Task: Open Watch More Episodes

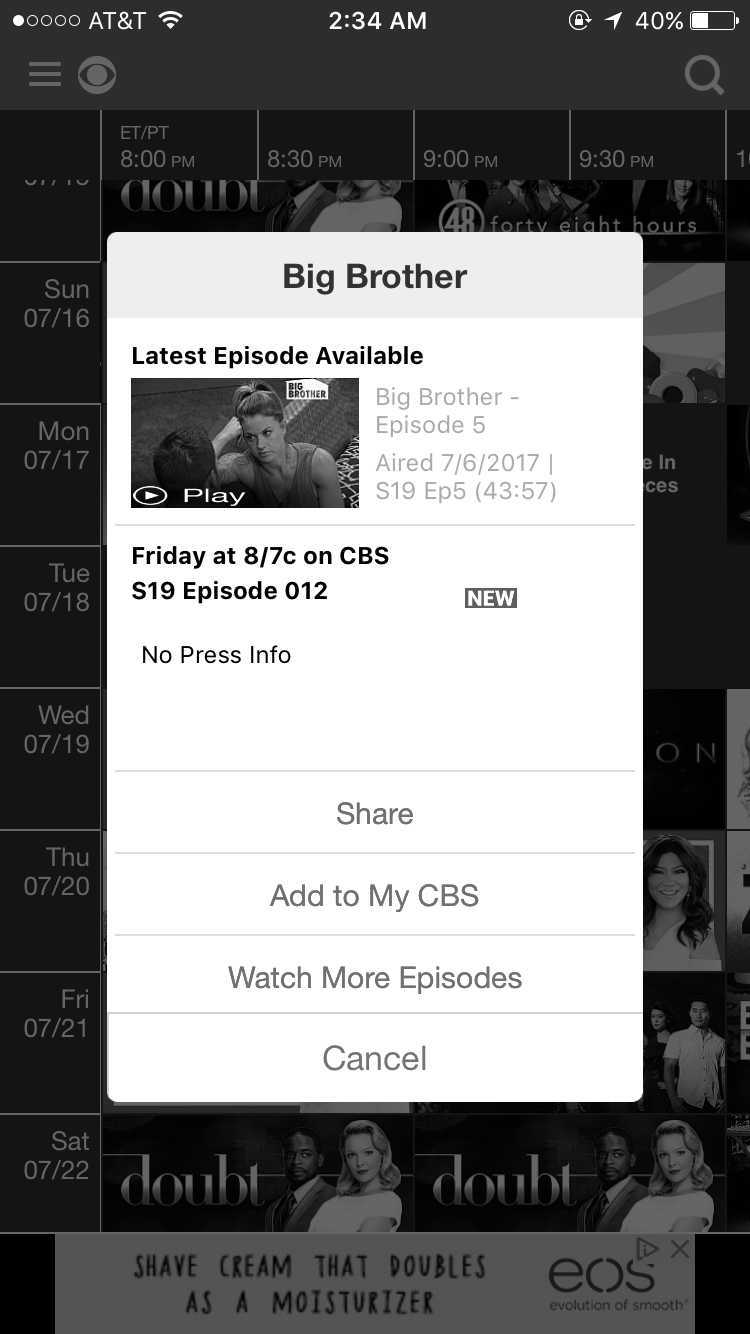Action: [x=375, y=977]
